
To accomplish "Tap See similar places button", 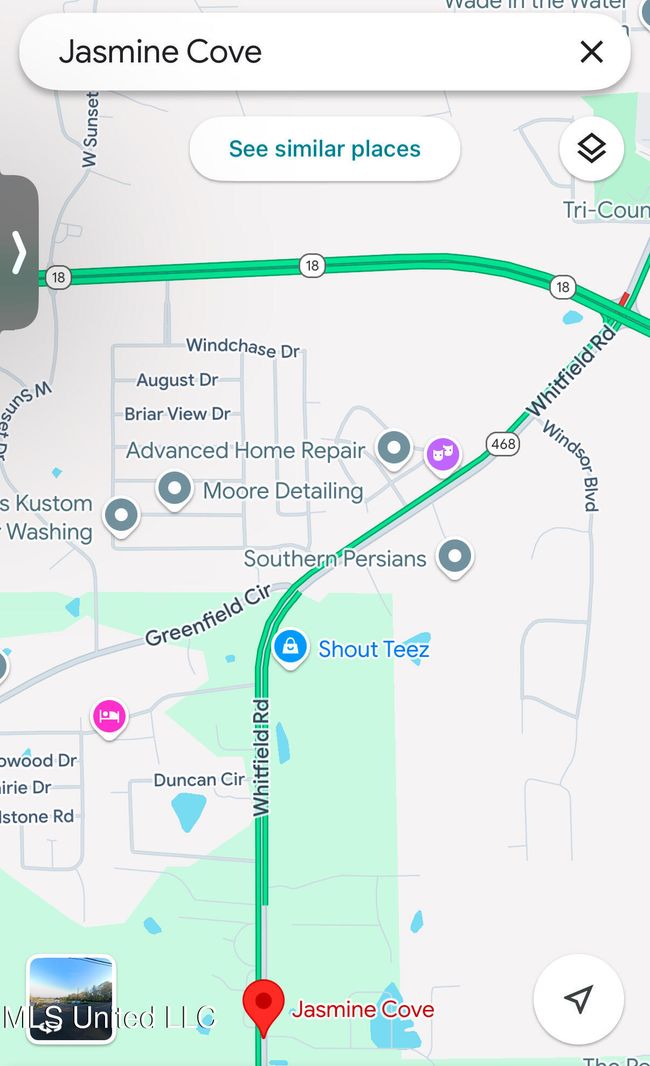I will coord(324,149).
